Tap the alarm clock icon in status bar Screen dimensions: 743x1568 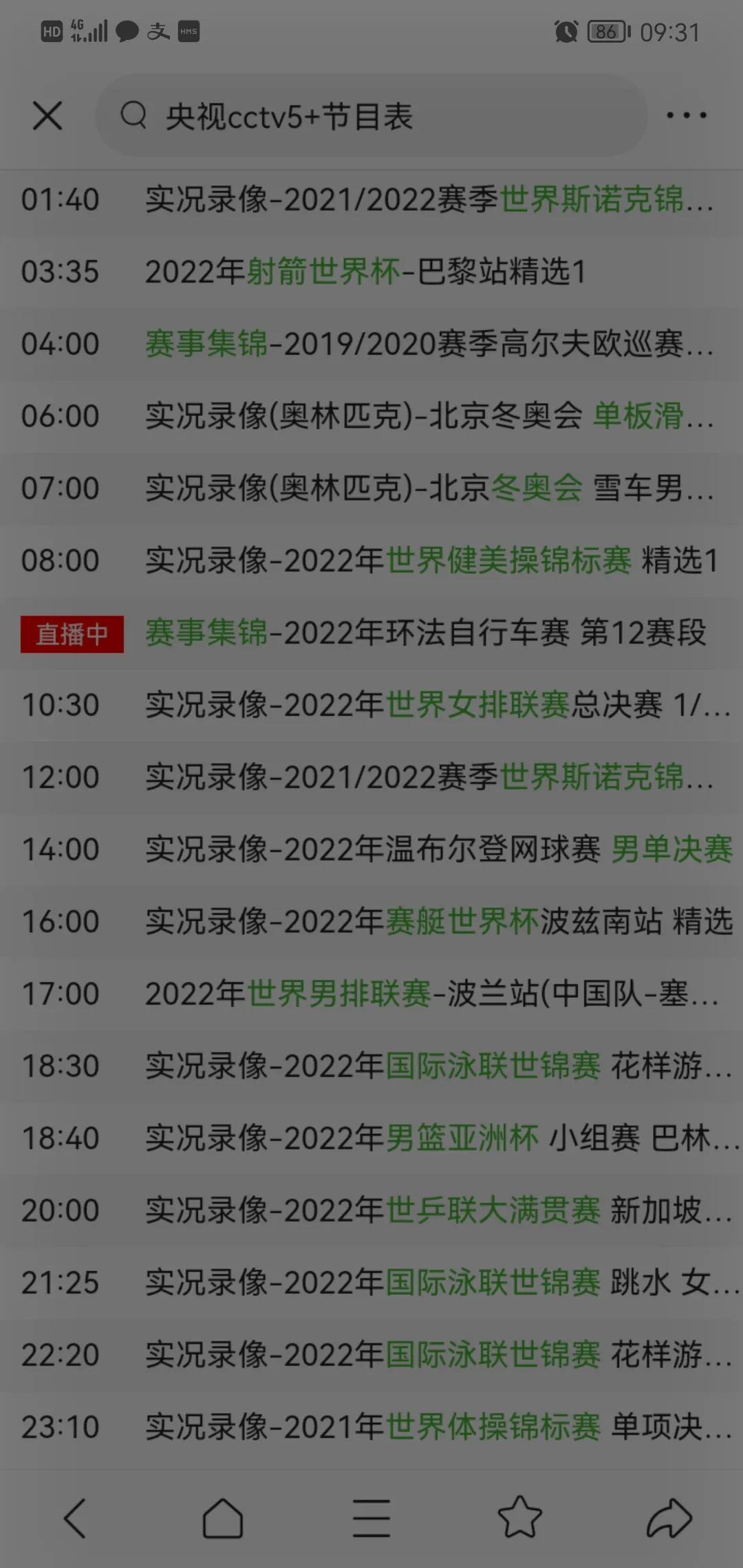(566, 31)
